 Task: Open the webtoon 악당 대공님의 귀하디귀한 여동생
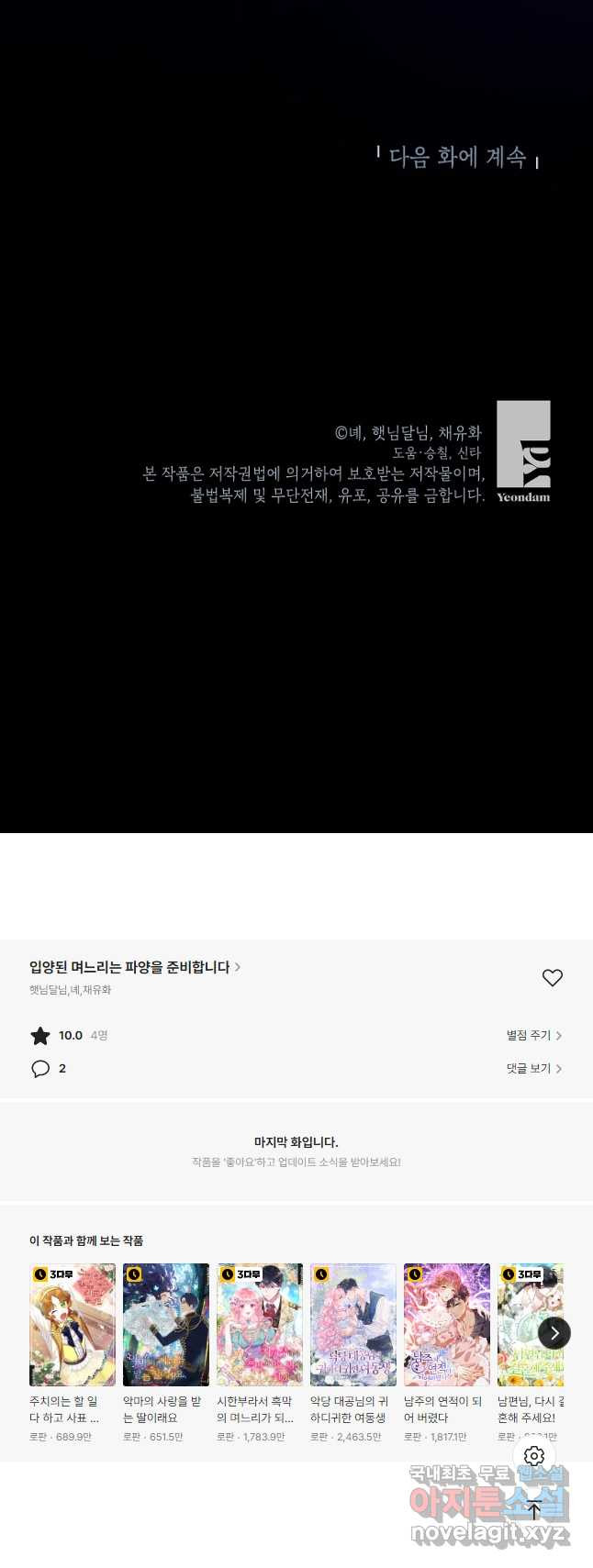[353, 1325]
